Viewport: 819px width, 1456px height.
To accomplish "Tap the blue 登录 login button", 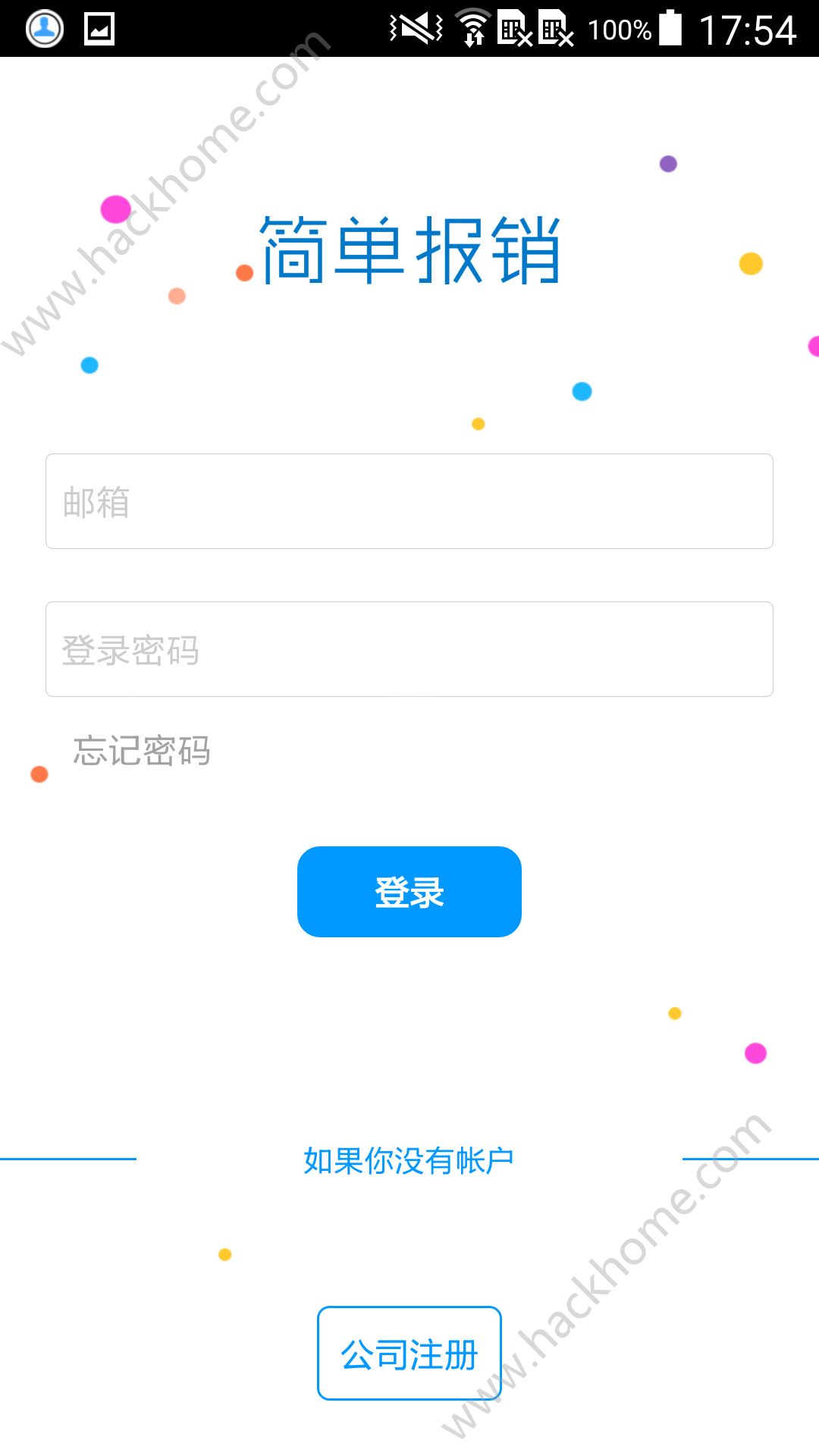I will click(x=409, y=892).
